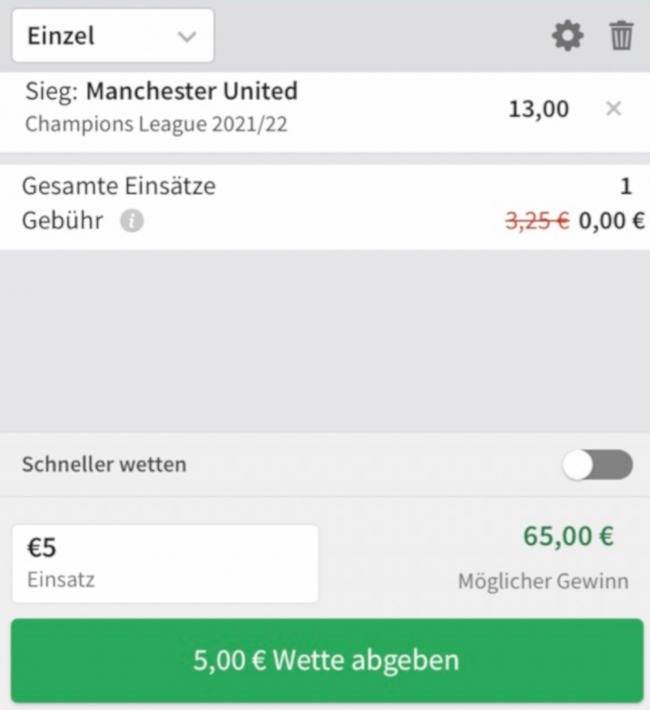Enable Schneller wetten switch
The image size is (650, 710).
point(597,465)
